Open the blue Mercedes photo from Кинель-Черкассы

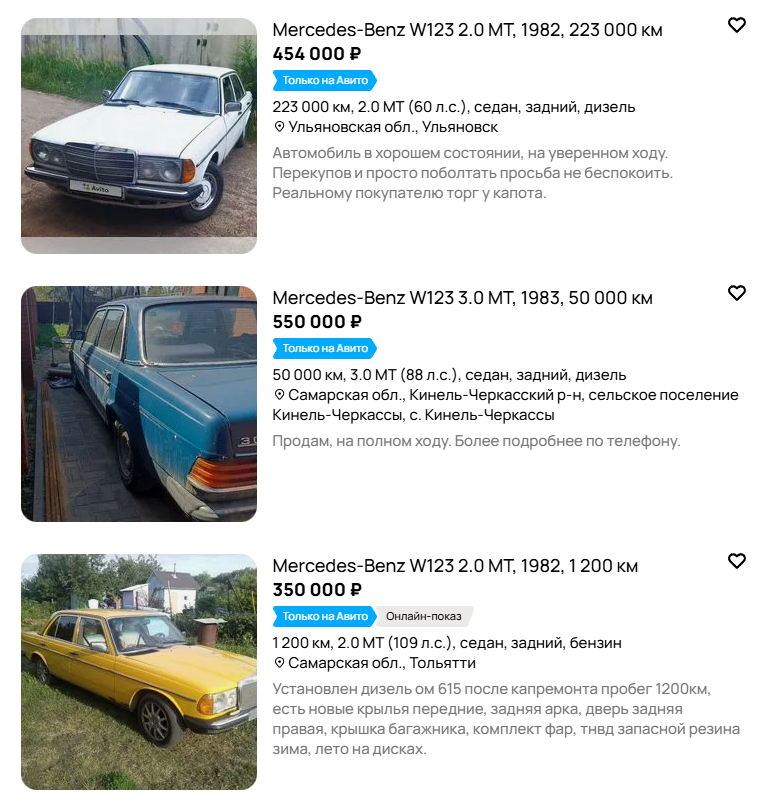point(139,404)
